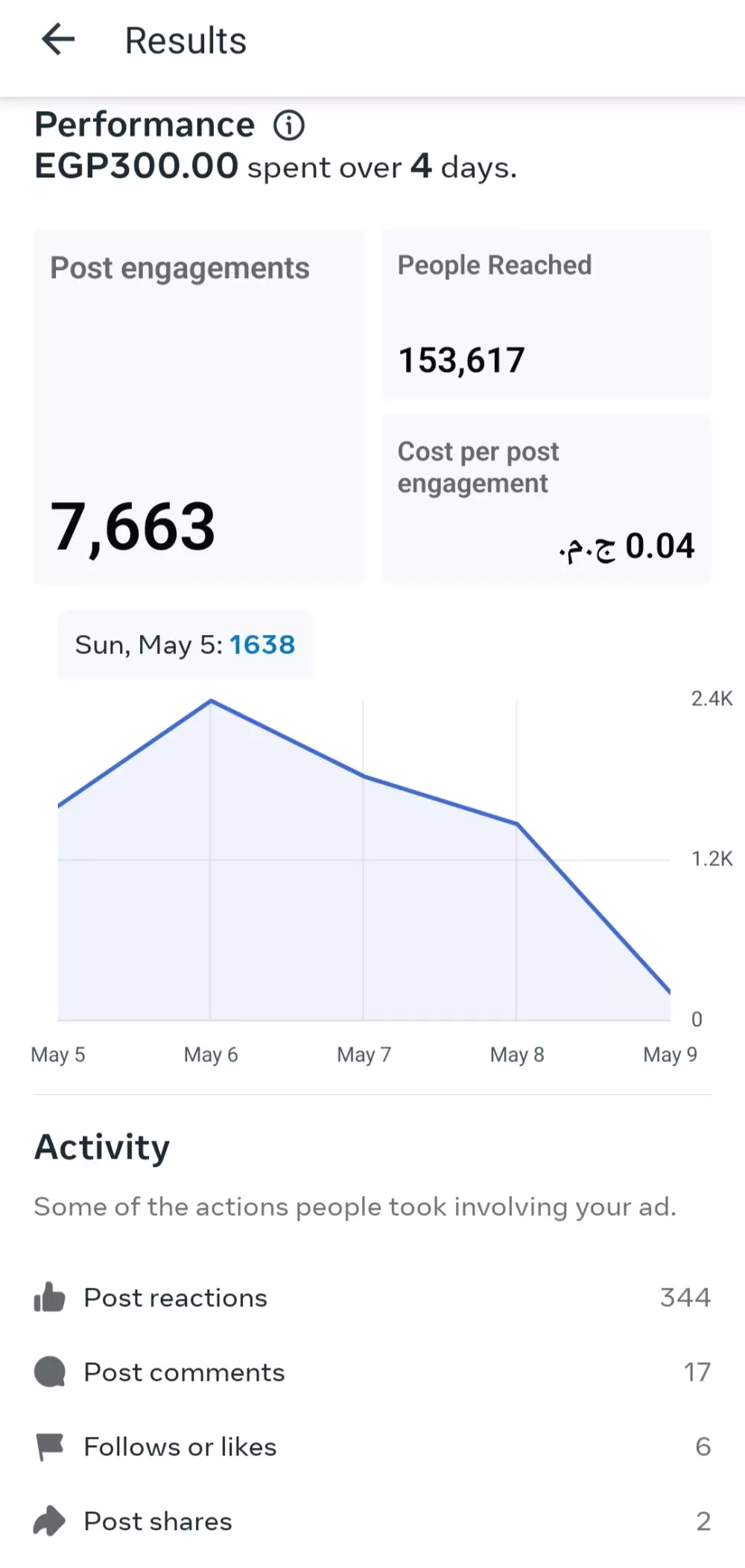The width and height of the screenshot is (745, 1568).
Task: Select the Post engagements metric card
Action: click(197, 406)
